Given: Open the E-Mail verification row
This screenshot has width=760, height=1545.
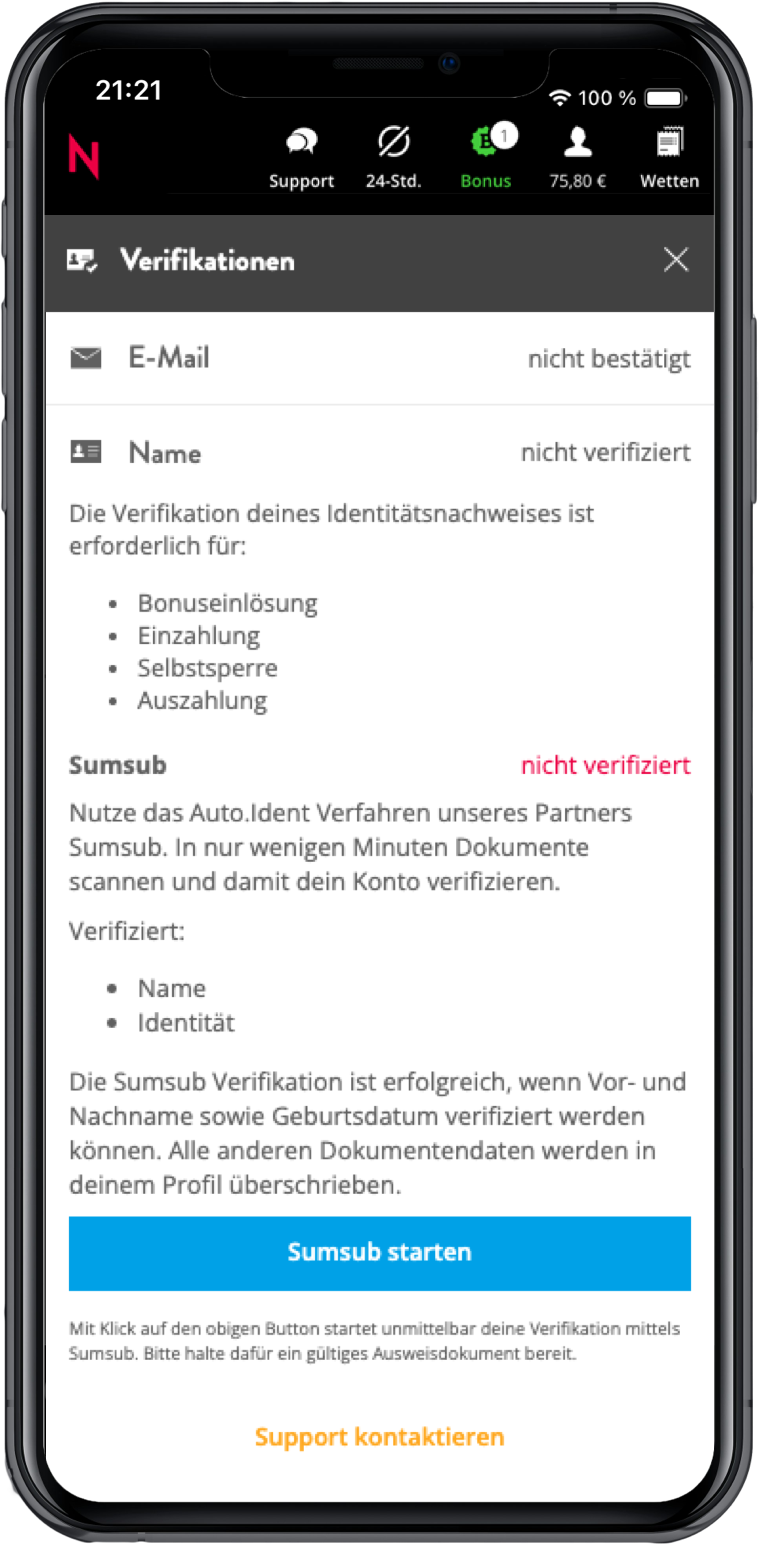Looking at the screenshot, I should (380, 358).
